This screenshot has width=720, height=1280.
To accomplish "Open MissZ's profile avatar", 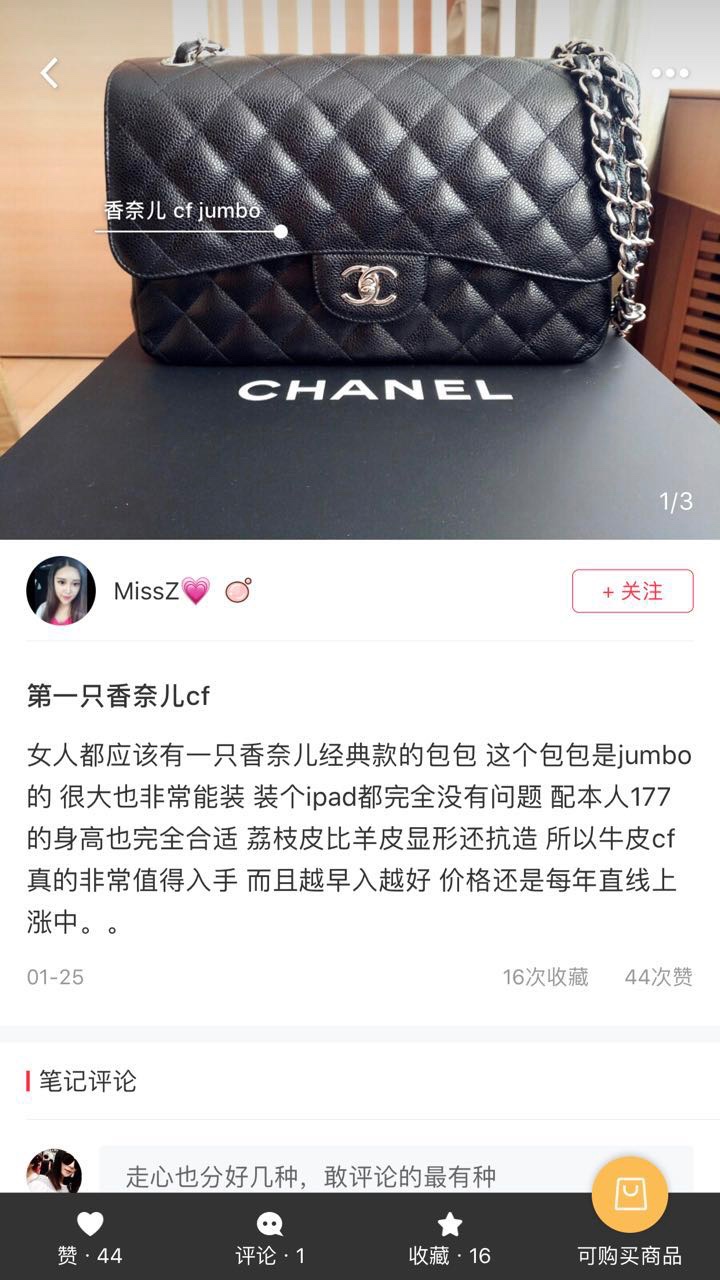I will click(x=61, y=591).
